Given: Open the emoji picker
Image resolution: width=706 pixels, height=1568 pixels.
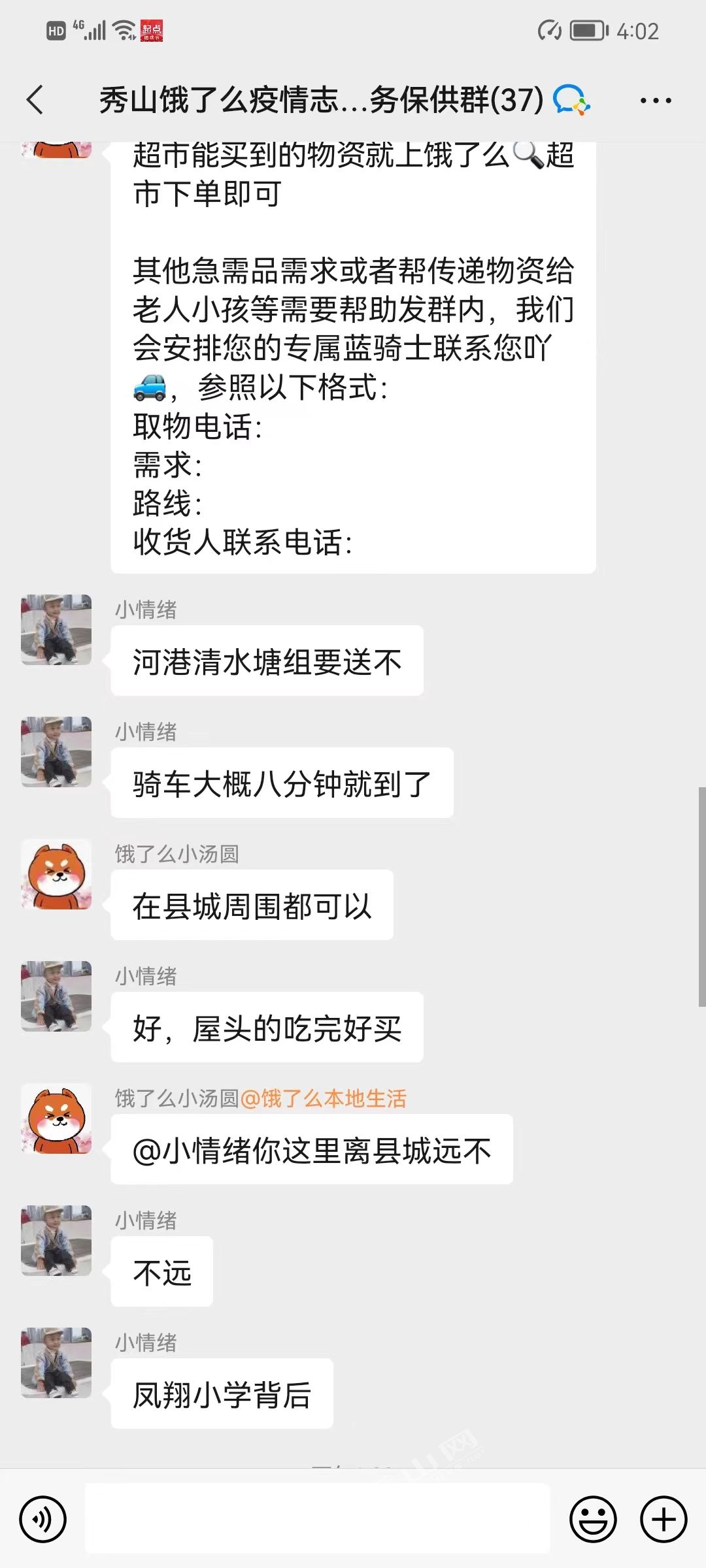Looking at the screenshot, I should coord(593,1520).
